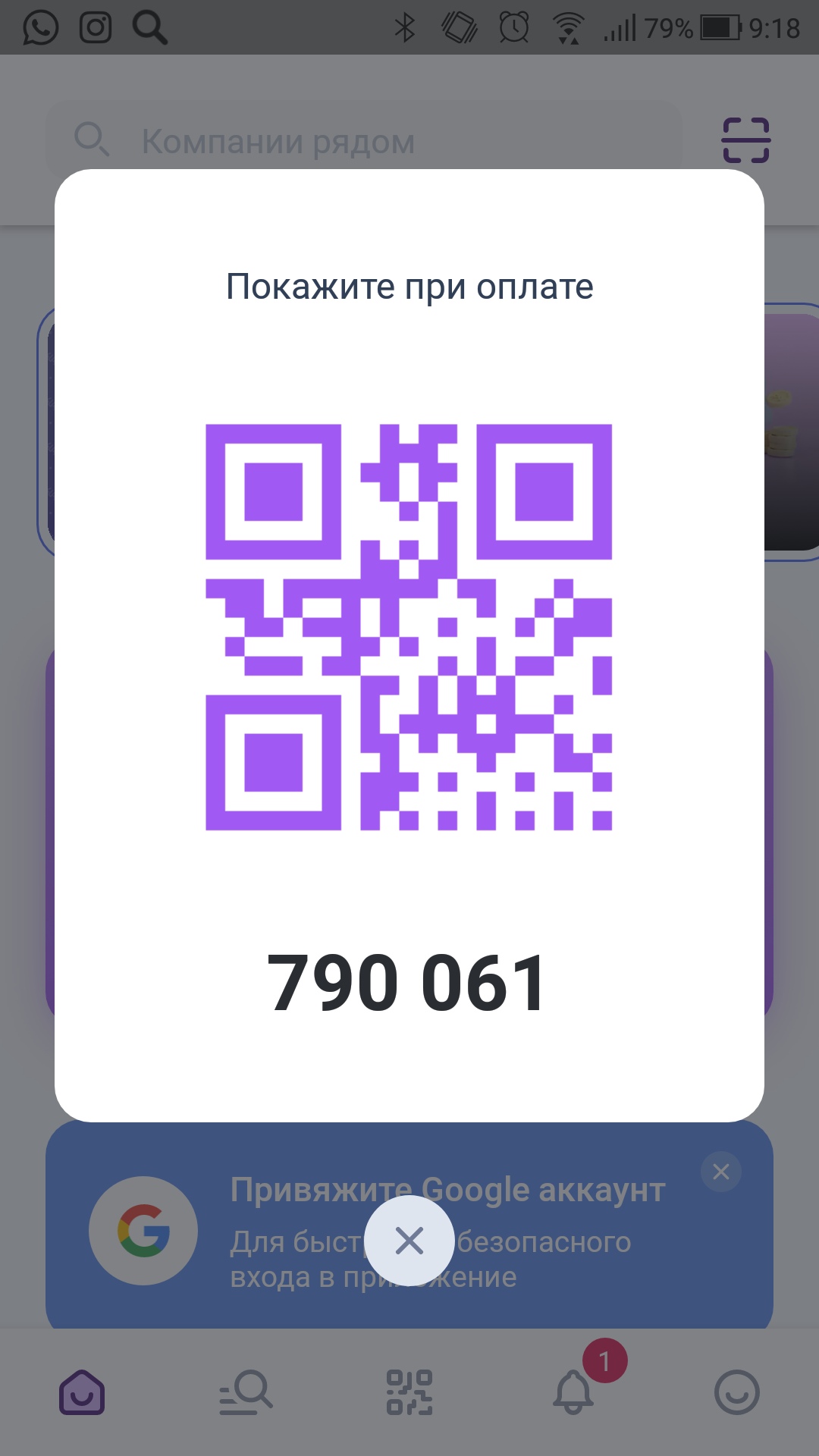Switch to the home tab
The height and width of the screenshot is (1456, 819).
tap(82, 1392)
